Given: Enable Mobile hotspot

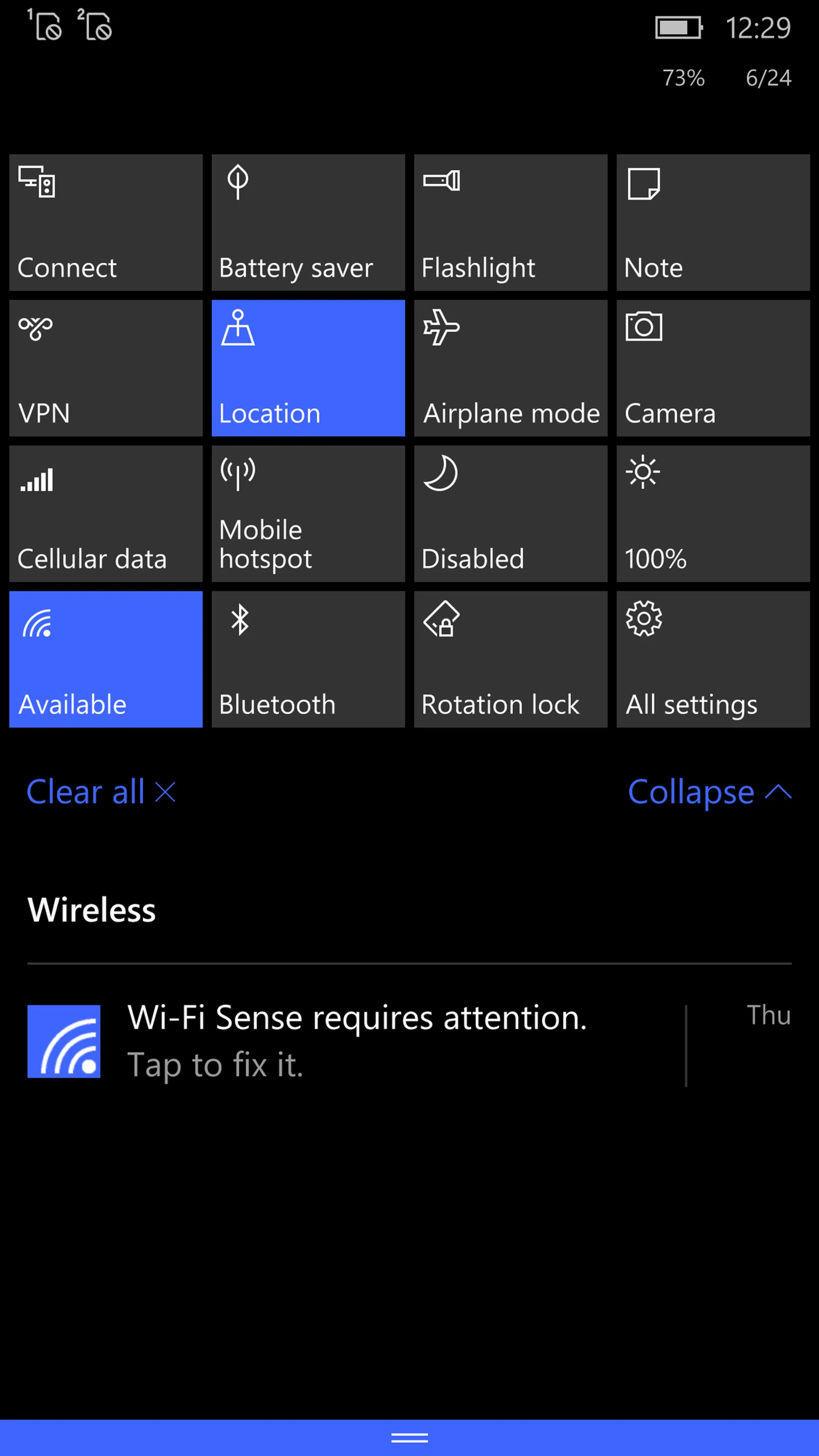Looking at the screenshot, I should click(x=308, y=513).
